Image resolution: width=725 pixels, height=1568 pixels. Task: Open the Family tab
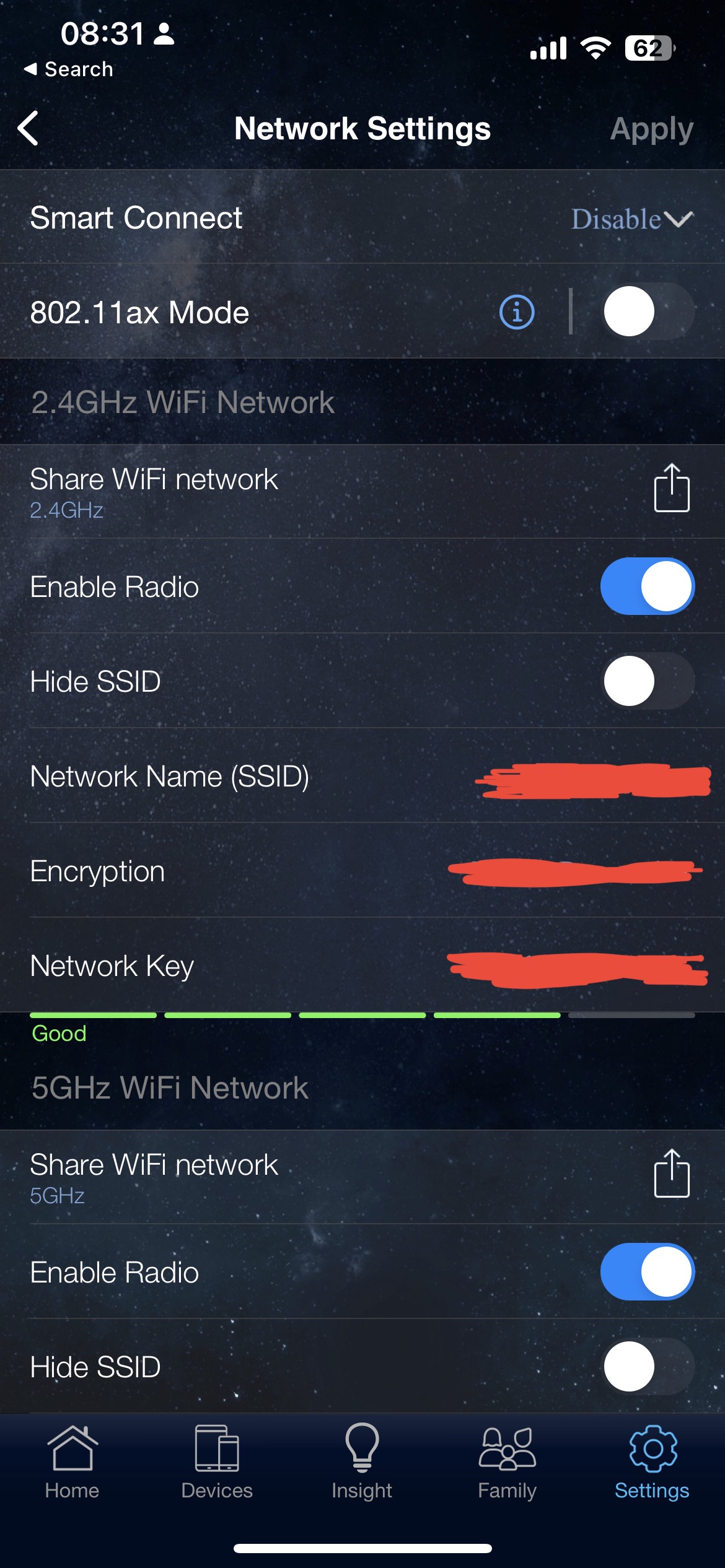(x=507, y=1461)
